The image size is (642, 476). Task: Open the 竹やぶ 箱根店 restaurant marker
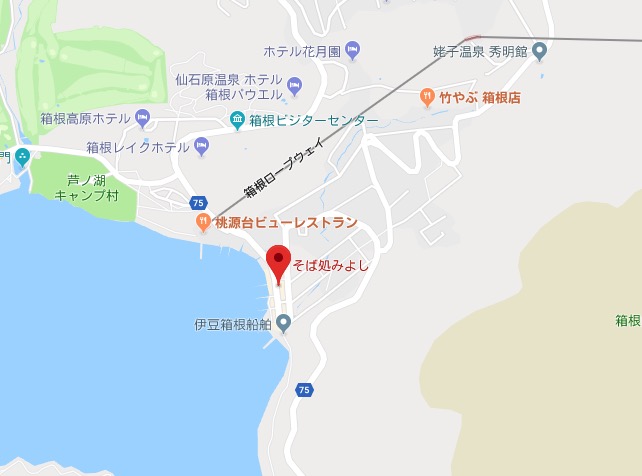(427, 98)
